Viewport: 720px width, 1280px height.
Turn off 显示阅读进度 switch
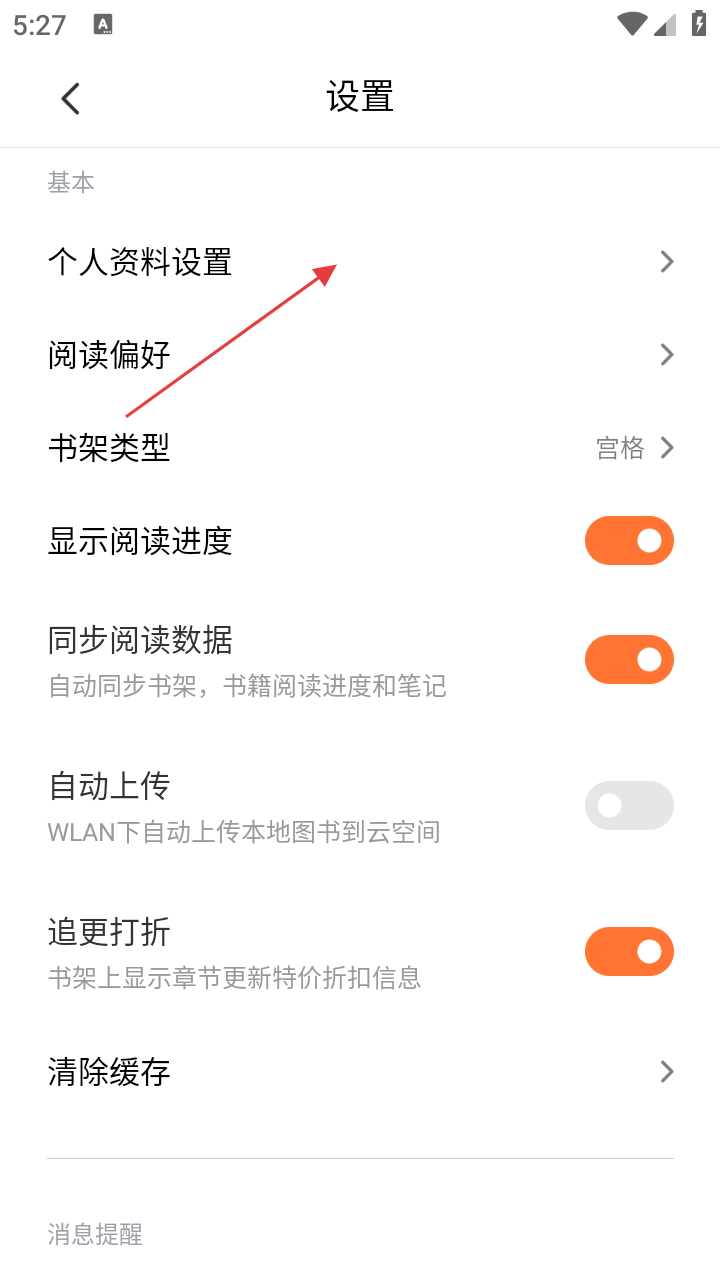[629, 541]
